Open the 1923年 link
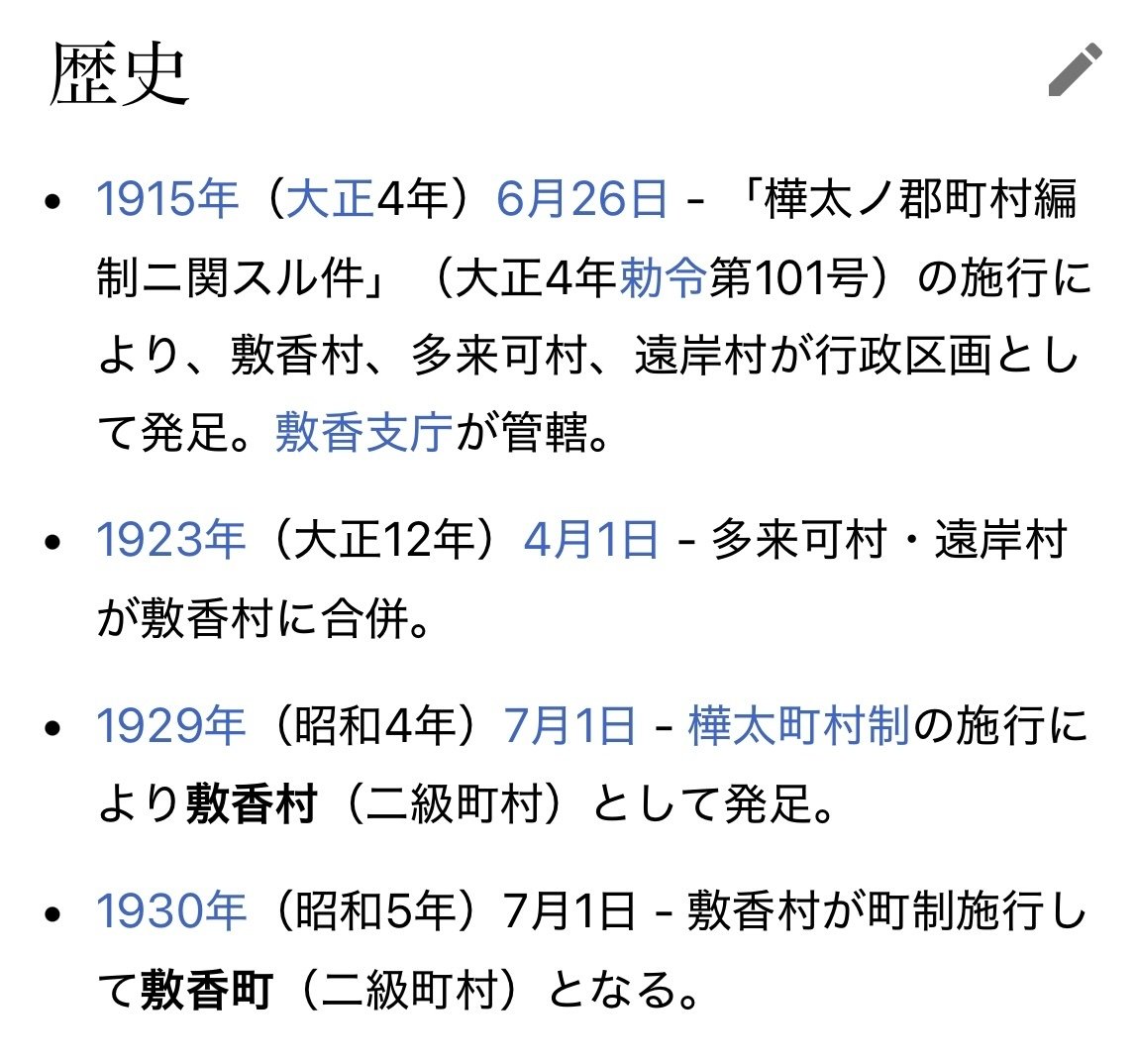 click(169, 541)
